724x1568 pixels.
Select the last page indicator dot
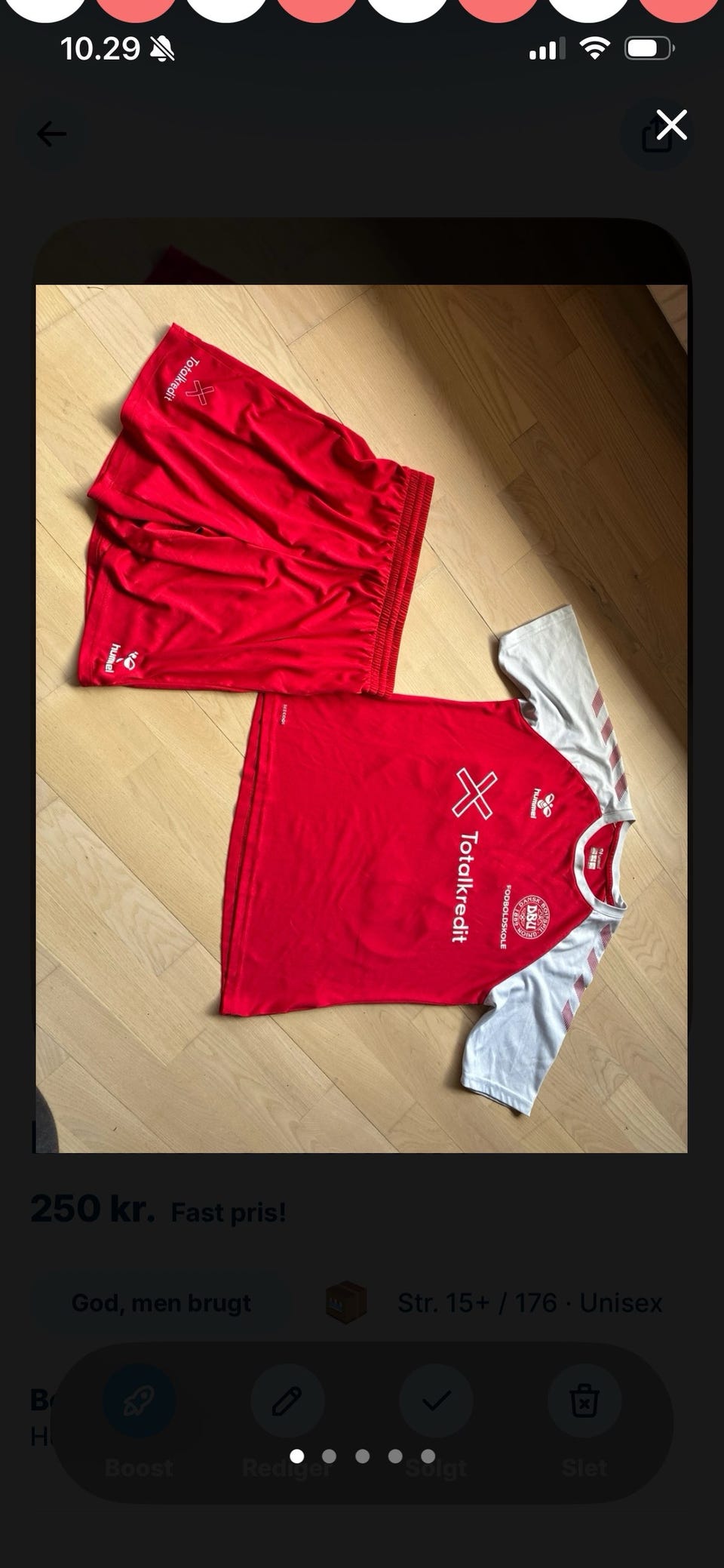tap(428, 1456)
